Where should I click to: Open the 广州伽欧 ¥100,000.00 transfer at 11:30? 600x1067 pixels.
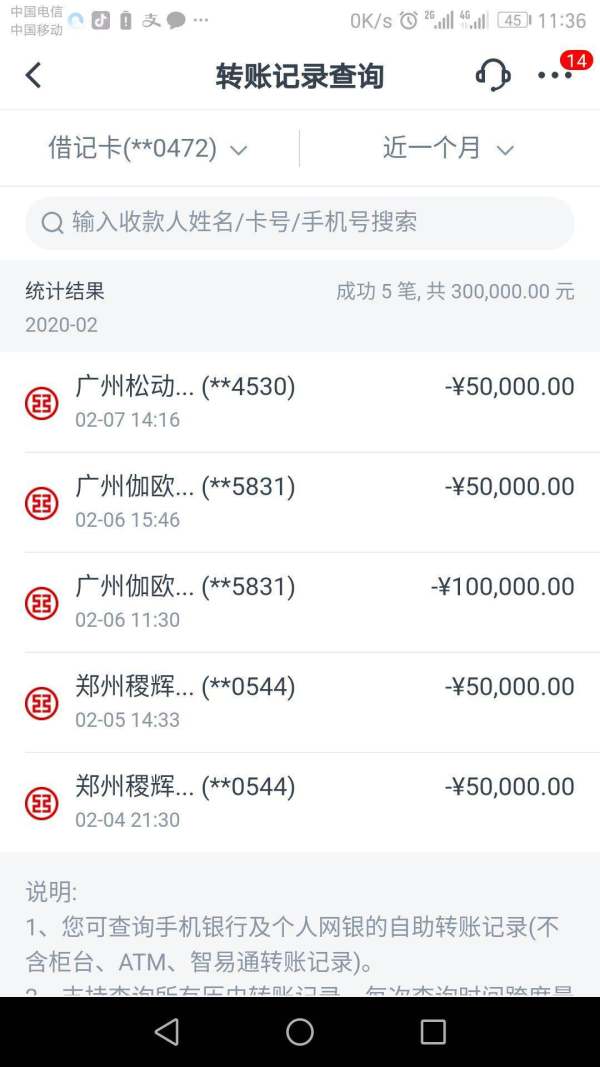[x=300, y=602]
